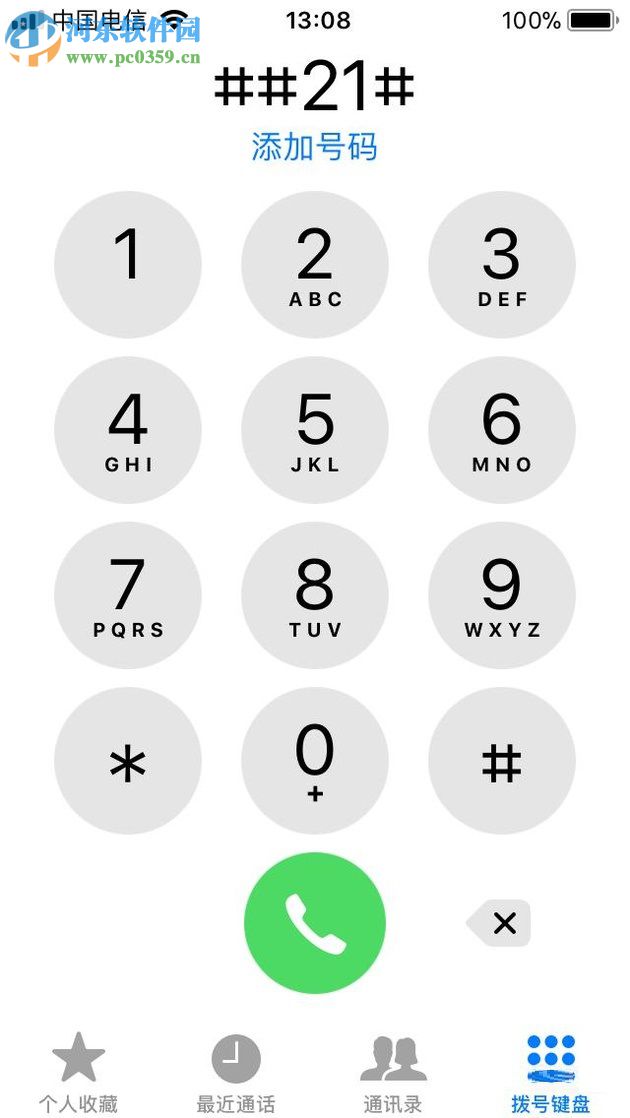Viewport: 630px width, 1118px height.
Task: Go to the 通讯录 tab
Action: point(393,1074)
